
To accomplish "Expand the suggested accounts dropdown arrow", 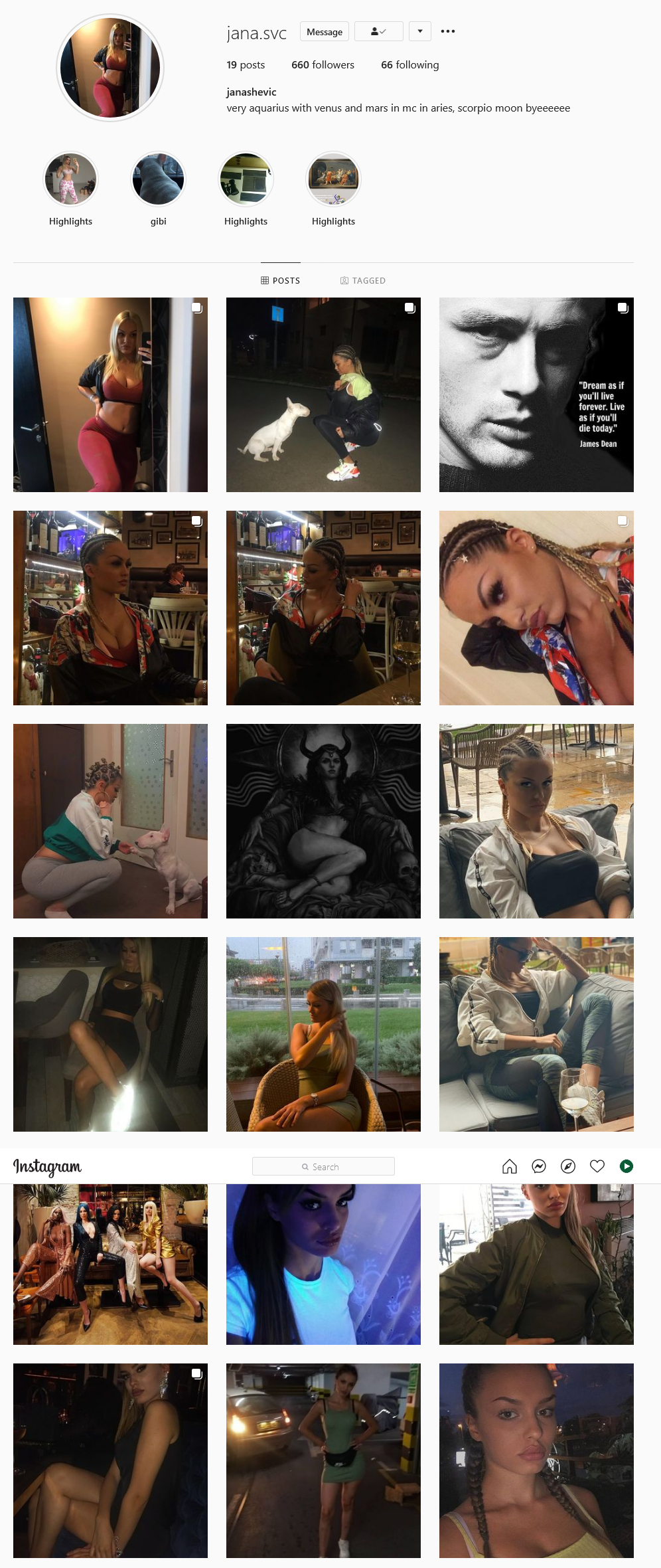I will tap(420, 31).
